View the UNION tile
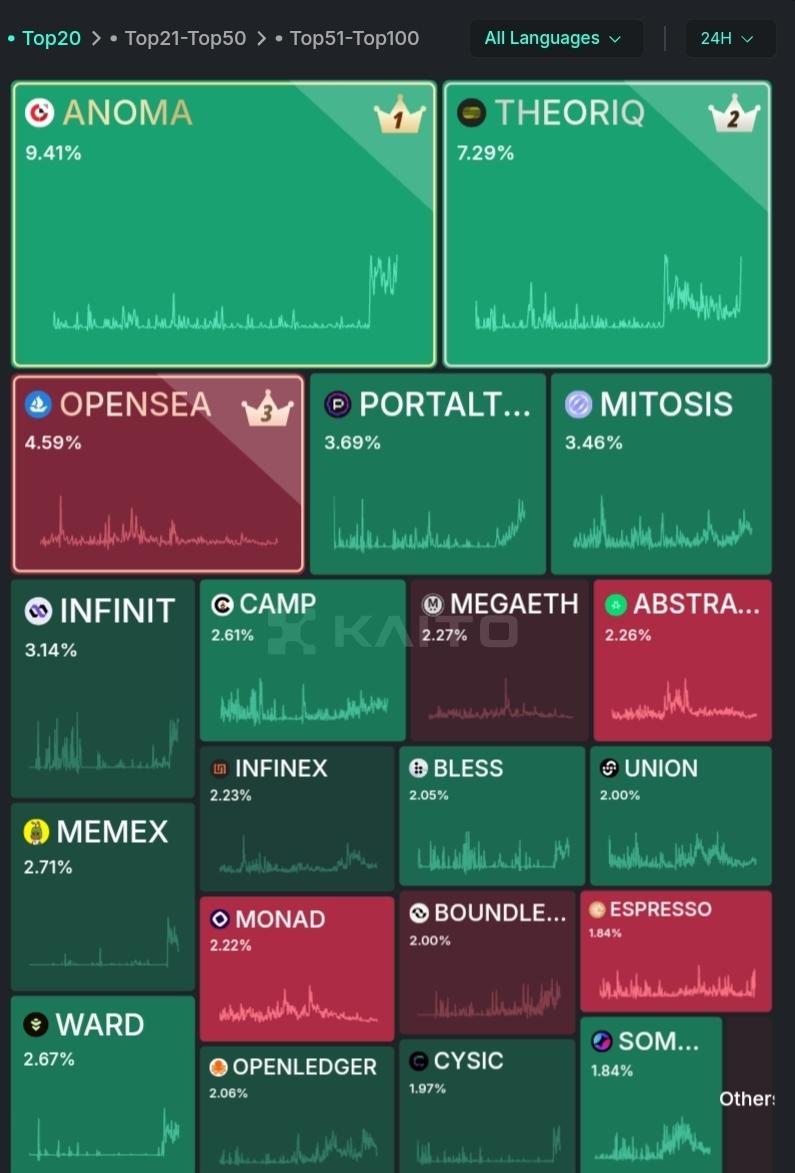This screenshot has height=1173, width=795. (680, 816)
